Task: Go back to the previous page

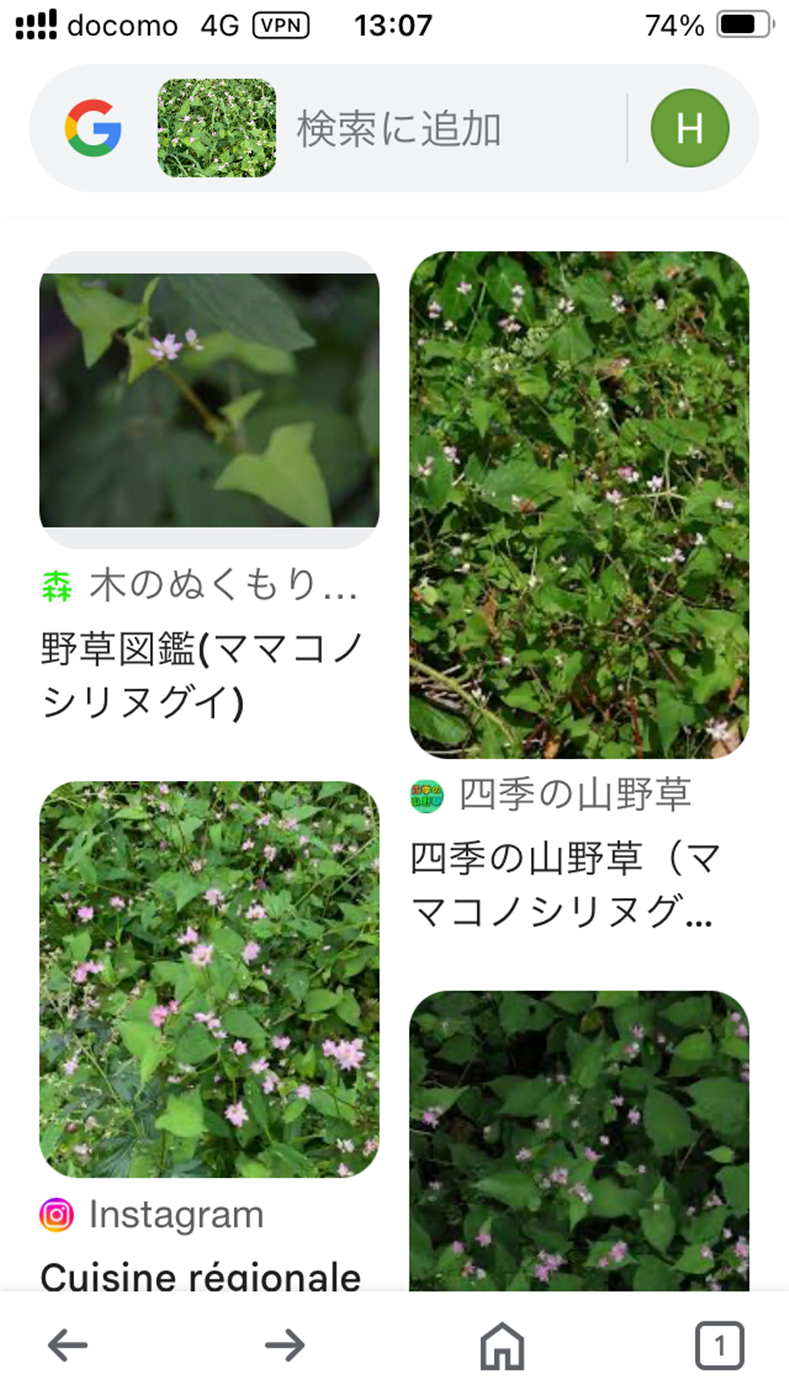Action: pos(68,1346)
